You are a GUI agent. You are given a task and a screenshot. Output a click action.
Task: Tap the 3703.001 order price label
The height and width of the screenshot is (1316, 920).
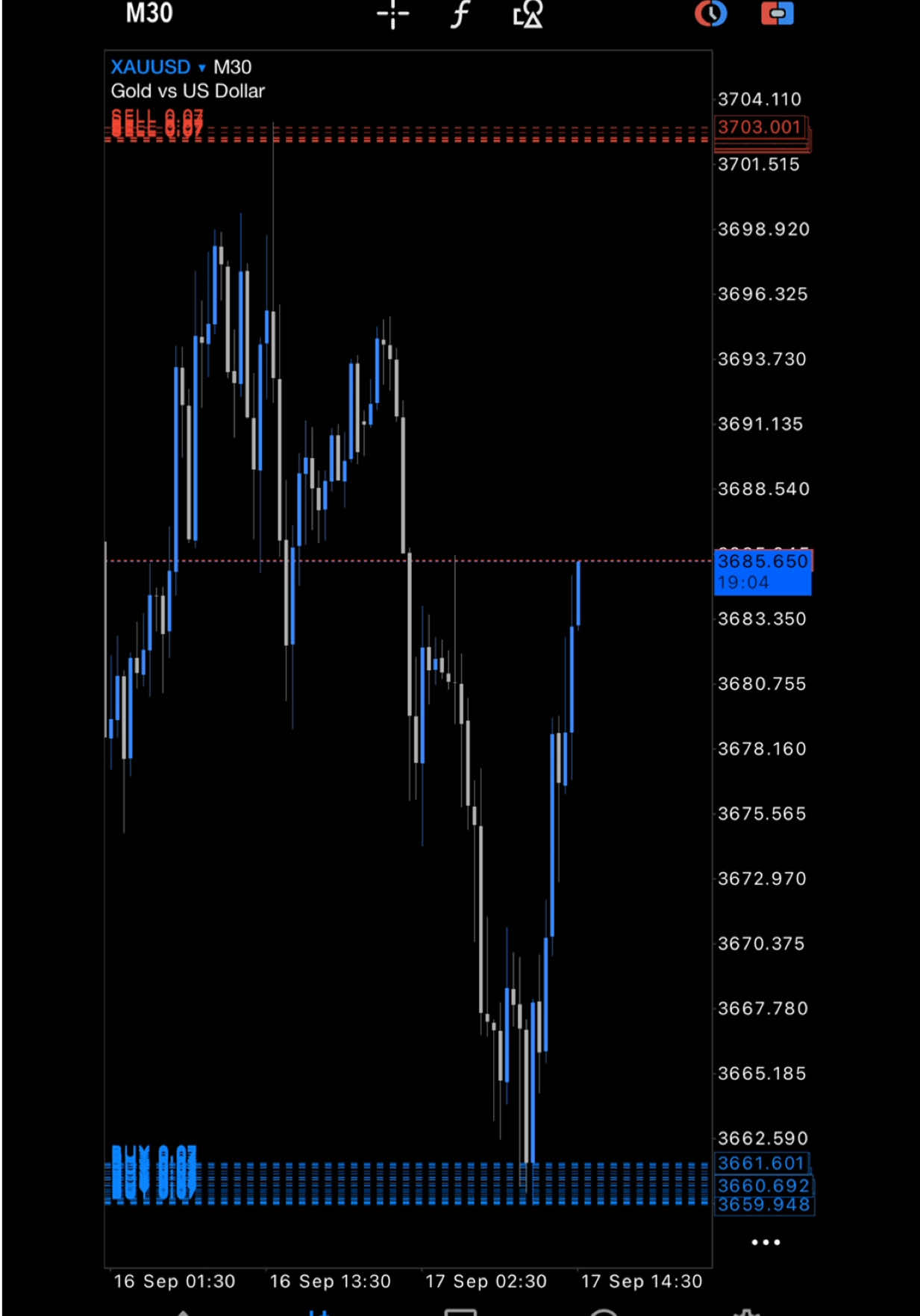(761, 128)
